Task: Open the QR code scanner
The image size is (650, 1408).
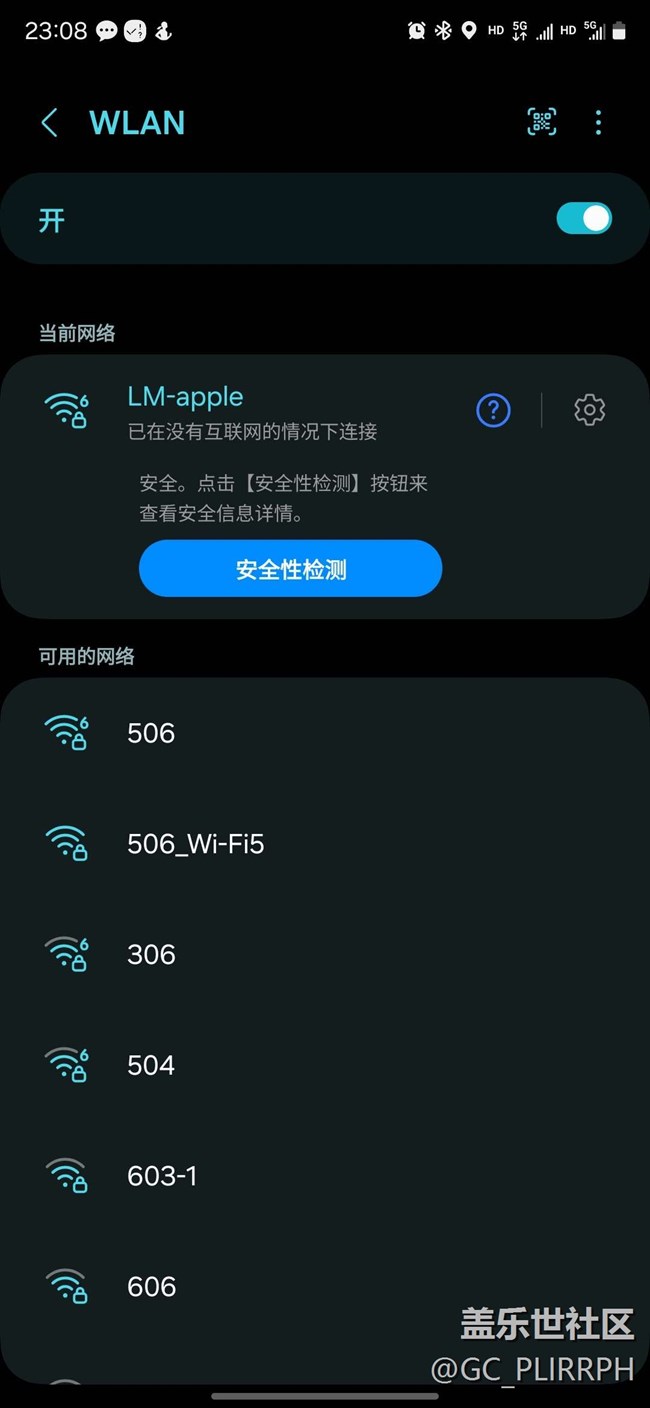Action: coord(541,123)
